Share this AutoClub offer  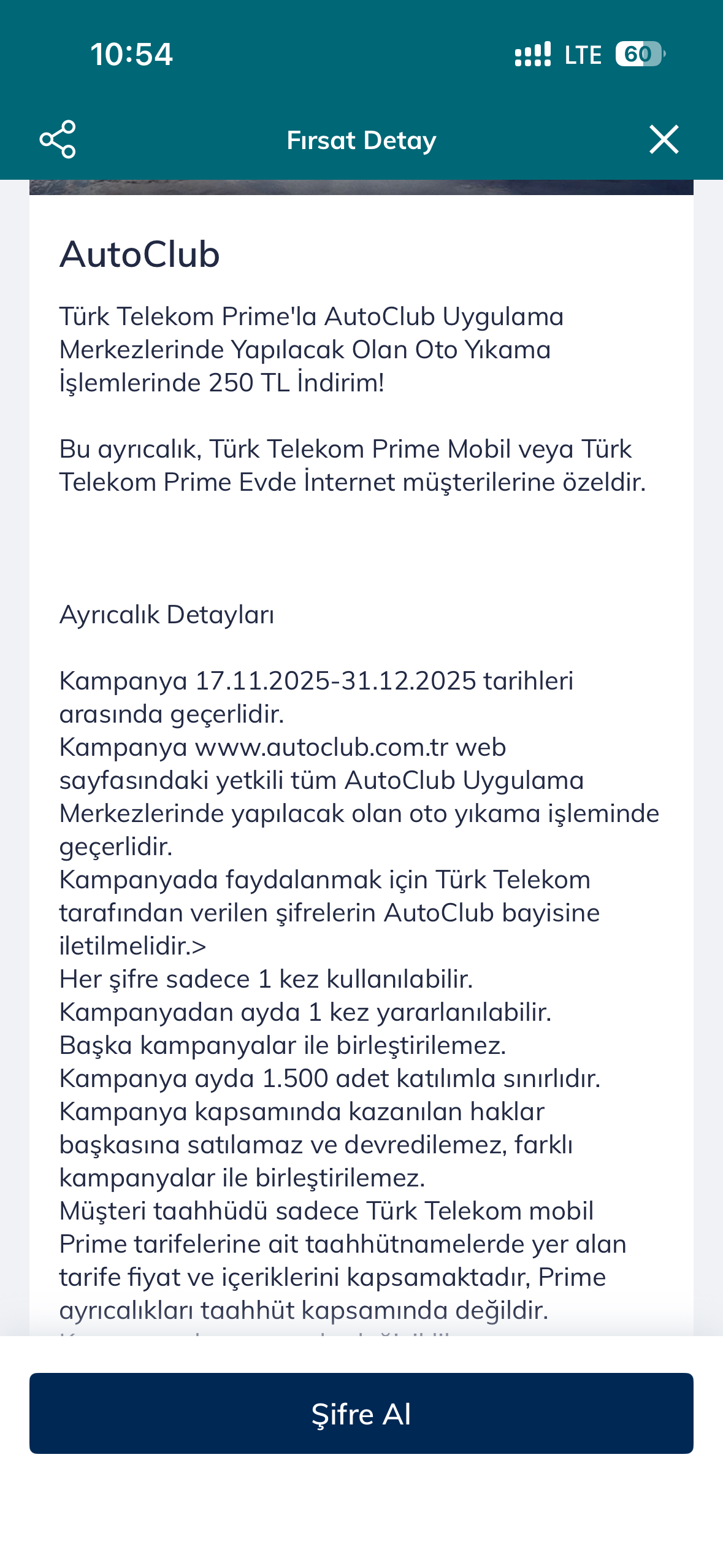(58, 139)
